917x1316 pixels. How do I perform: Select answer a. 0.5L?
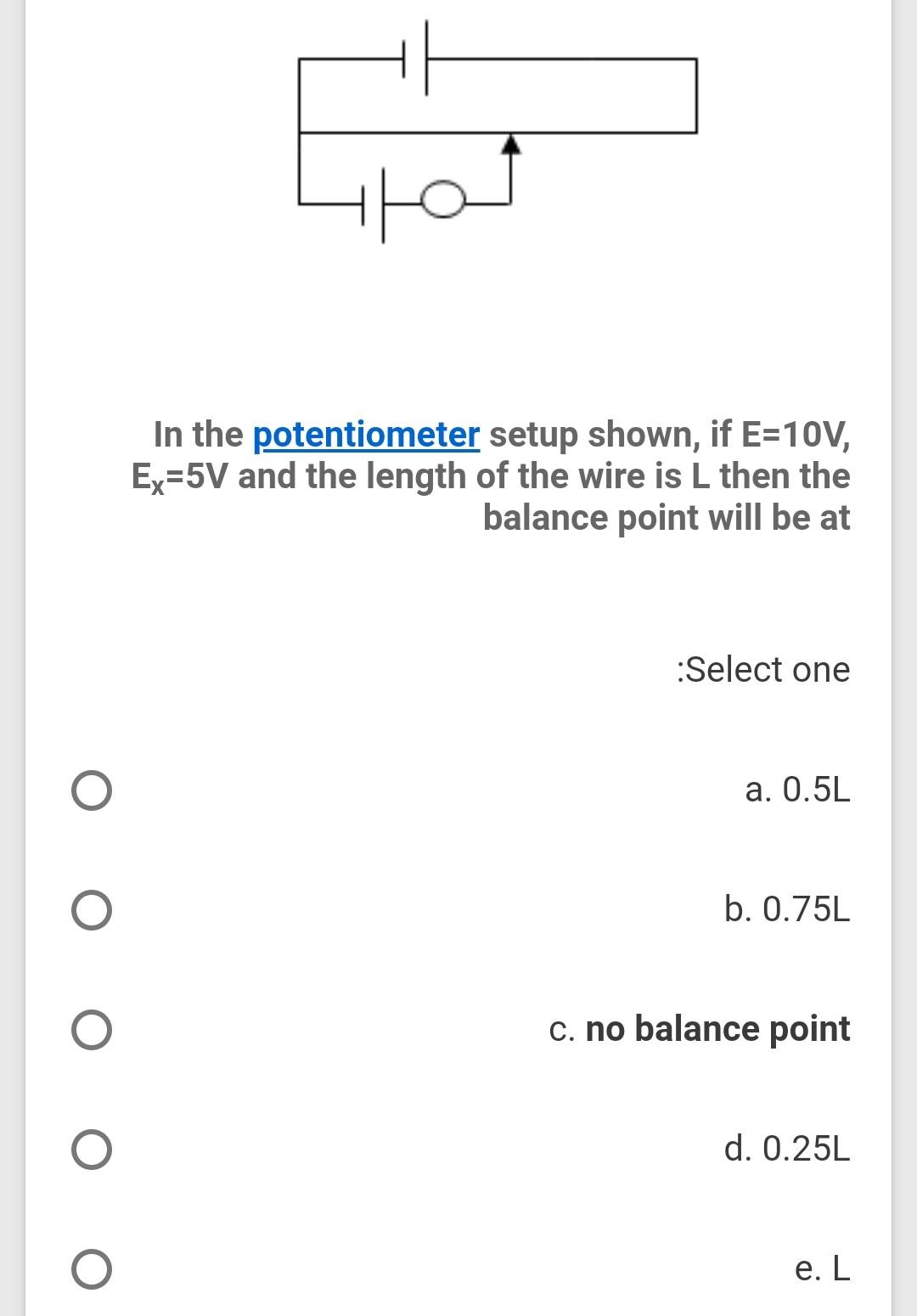click(x=91, y=790)
